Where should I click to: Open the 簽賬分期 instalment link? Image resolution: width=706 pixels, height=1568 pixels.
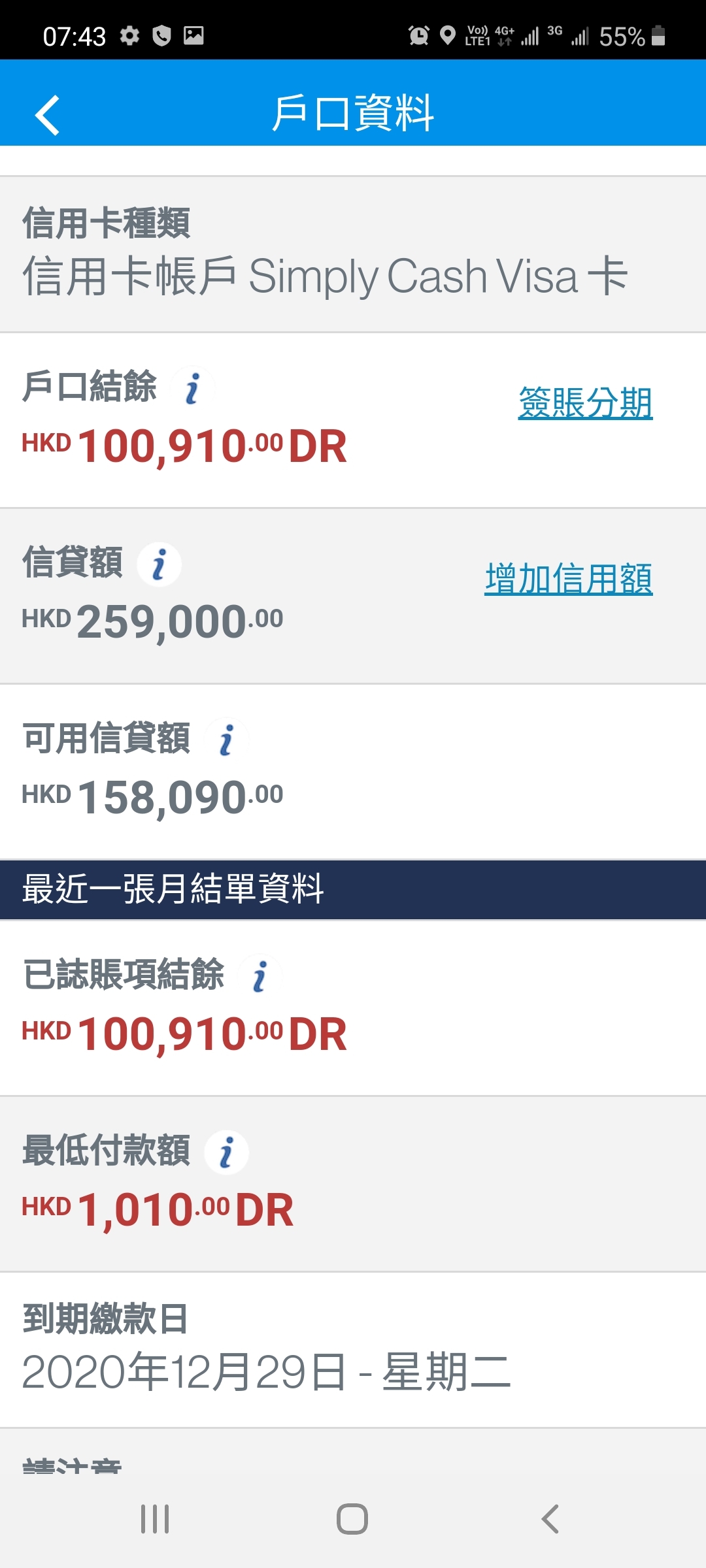(585, 401)
